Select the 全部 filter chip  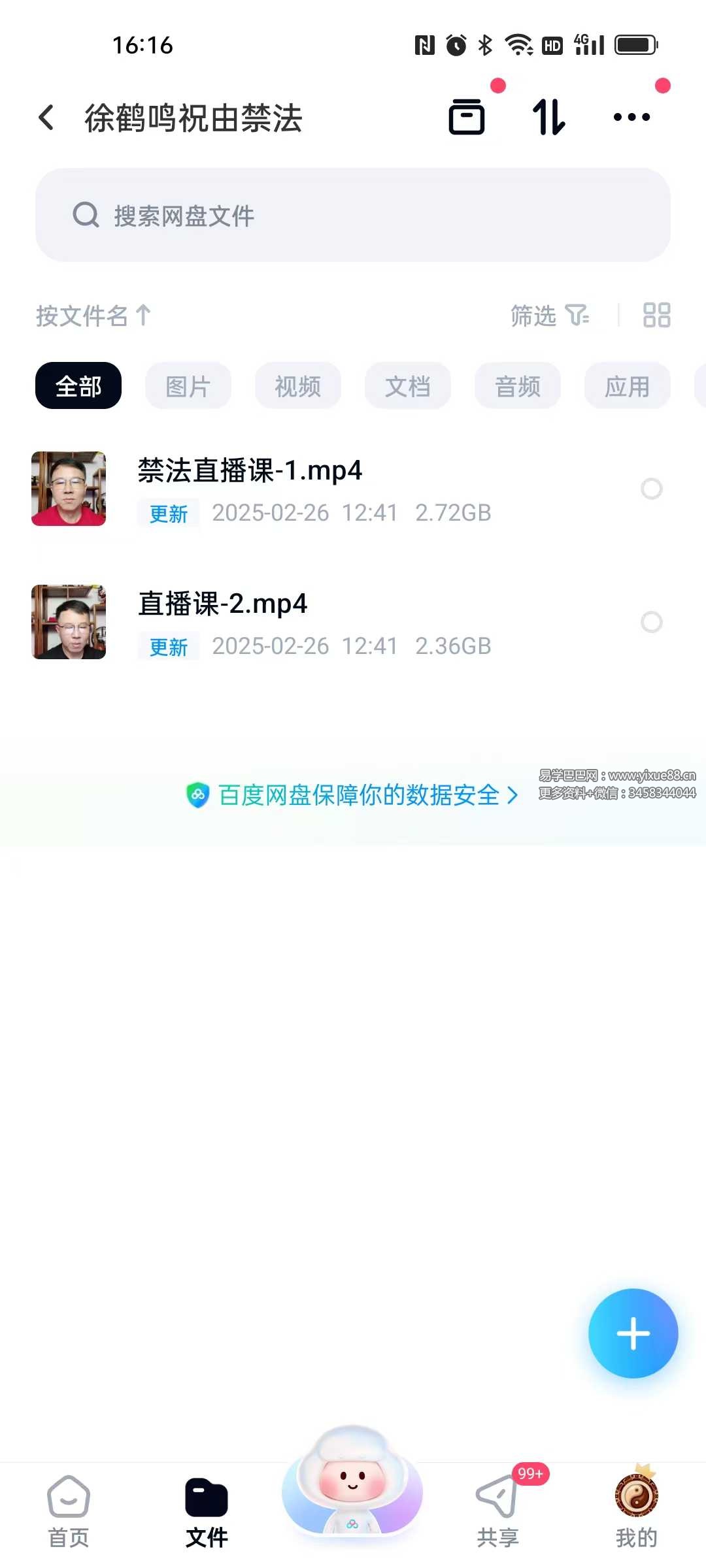click(78, 386)
